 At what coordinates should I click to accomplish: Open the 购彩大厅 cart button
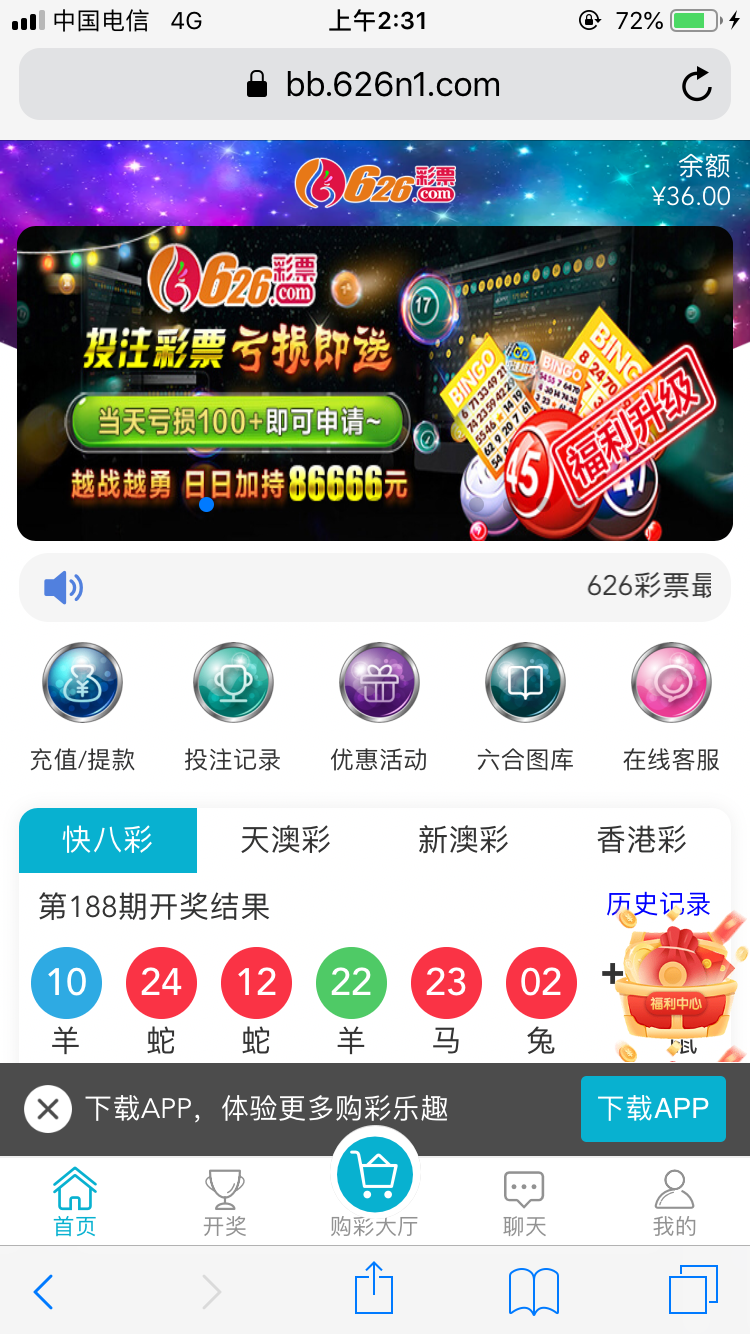pos(375,1180)
